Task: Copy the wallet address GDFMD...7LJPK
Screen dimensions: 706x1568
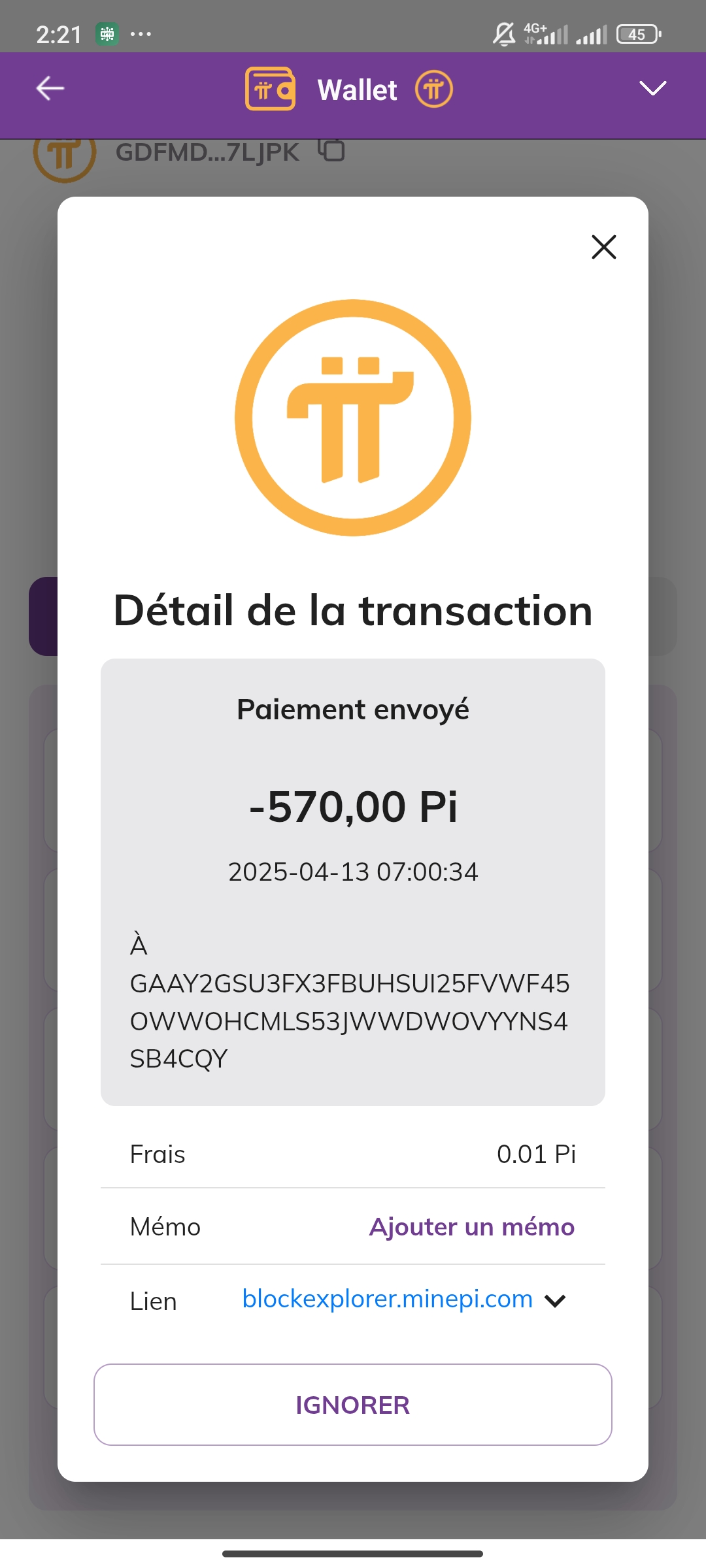Action: 331,150
